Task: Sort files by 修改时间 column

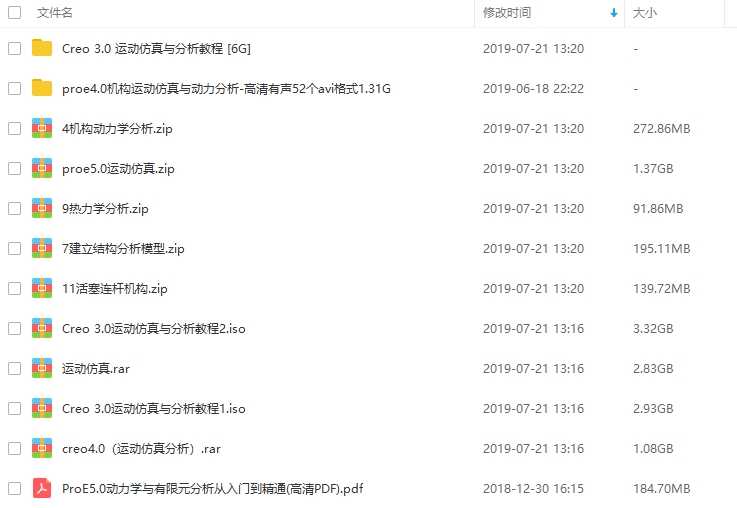Action: click(x=507, y=13)
